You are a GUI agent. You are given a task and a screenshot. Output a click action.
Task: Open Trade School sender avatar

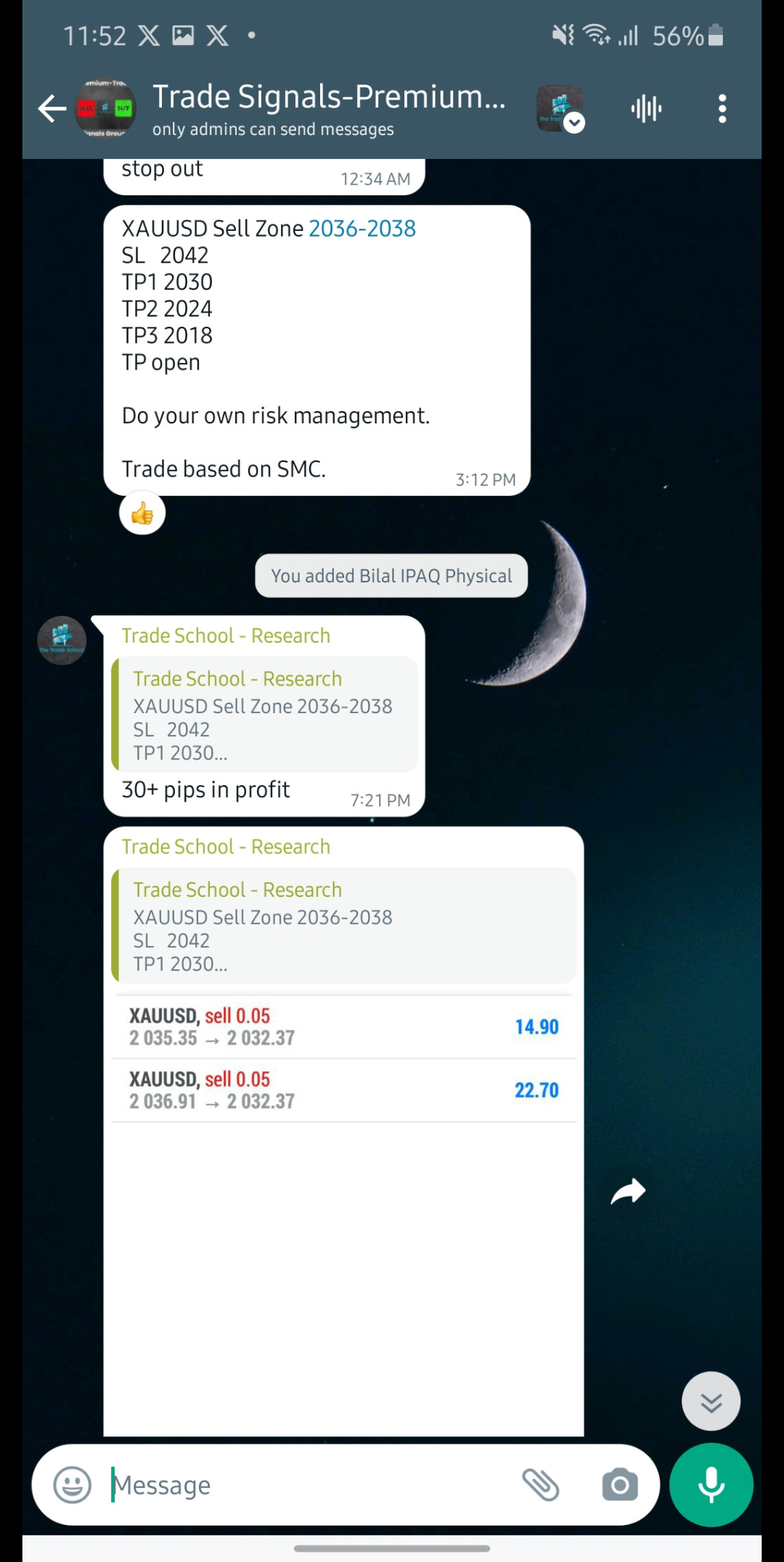click(x=62, y=640)
